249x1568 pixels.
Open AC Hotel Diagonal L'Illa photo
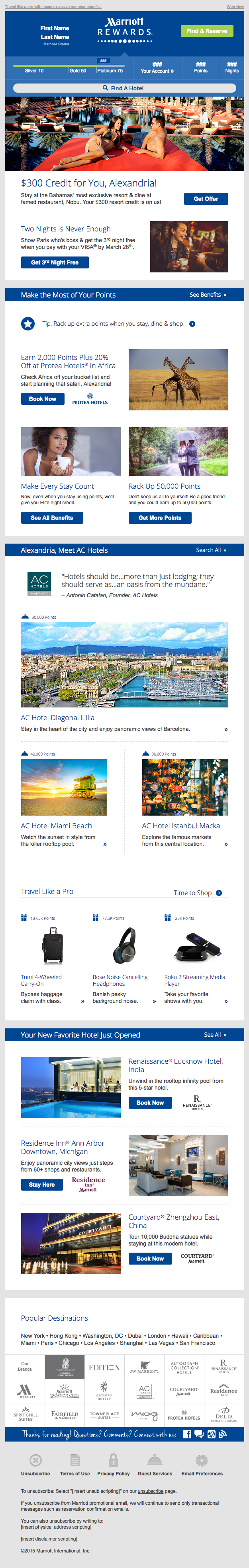point(124,664)
